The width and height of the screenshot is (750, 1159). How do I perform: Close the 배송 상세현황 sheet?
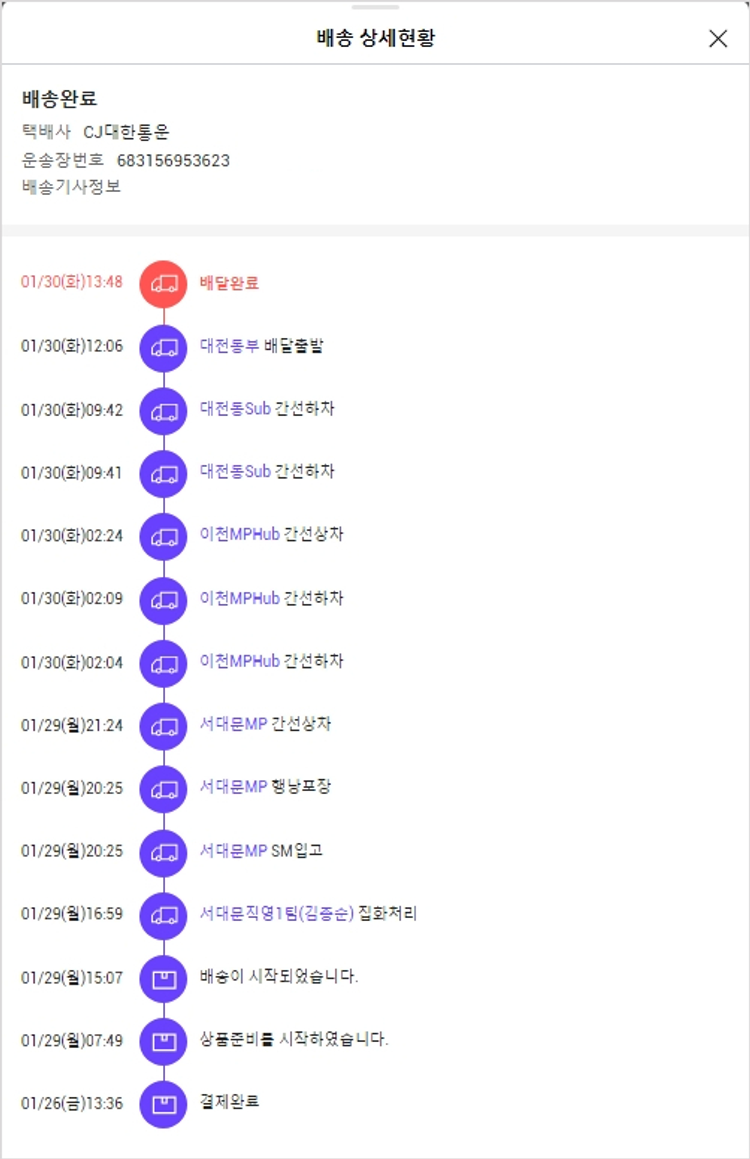717,39
